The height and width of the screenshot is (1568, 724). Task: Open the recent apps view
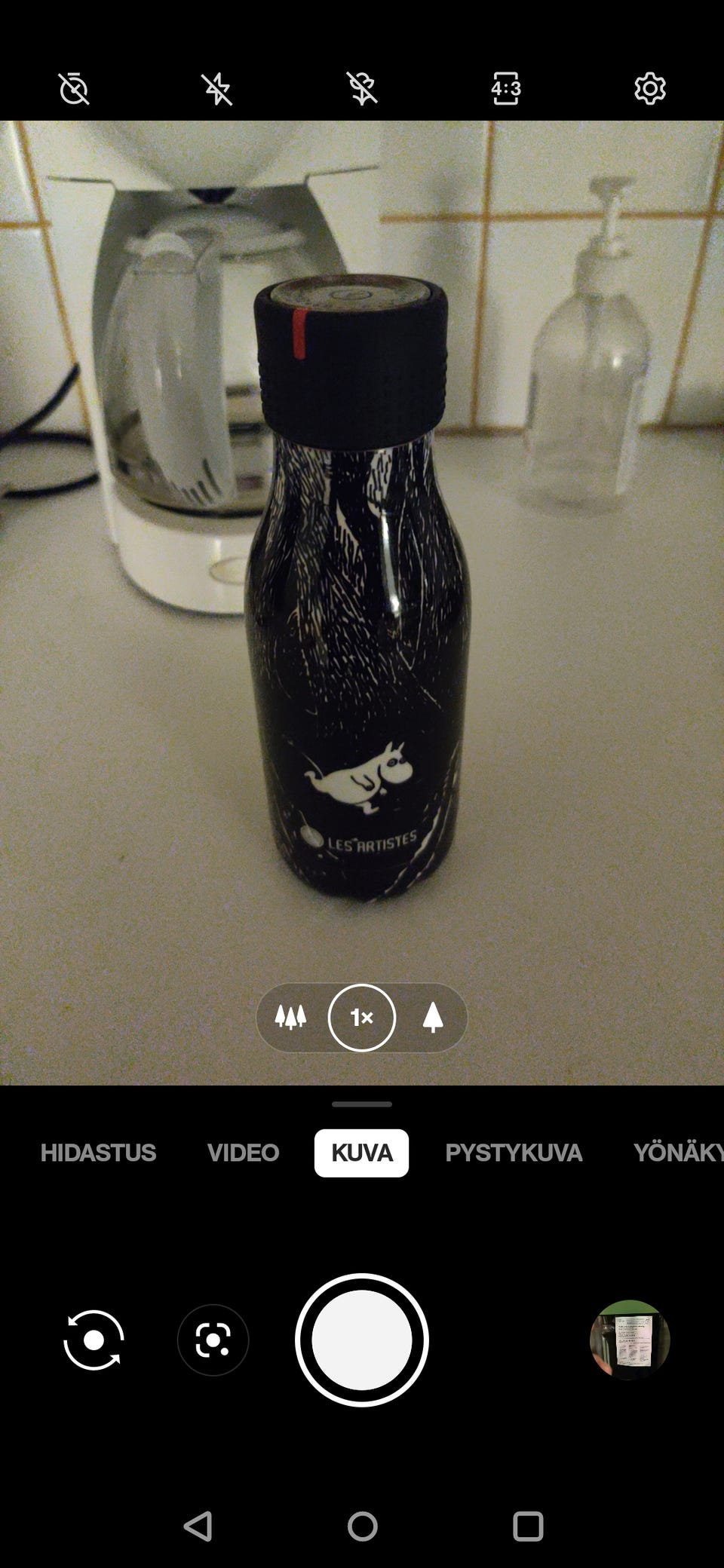(528, 1527)
